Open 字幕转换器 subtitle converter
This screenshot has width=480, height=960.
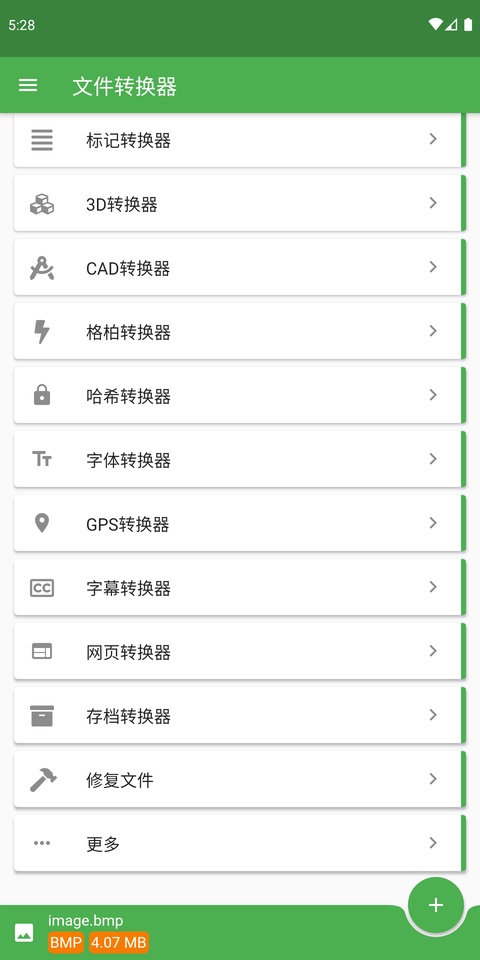pyautogui.click(x=240, y=588)
